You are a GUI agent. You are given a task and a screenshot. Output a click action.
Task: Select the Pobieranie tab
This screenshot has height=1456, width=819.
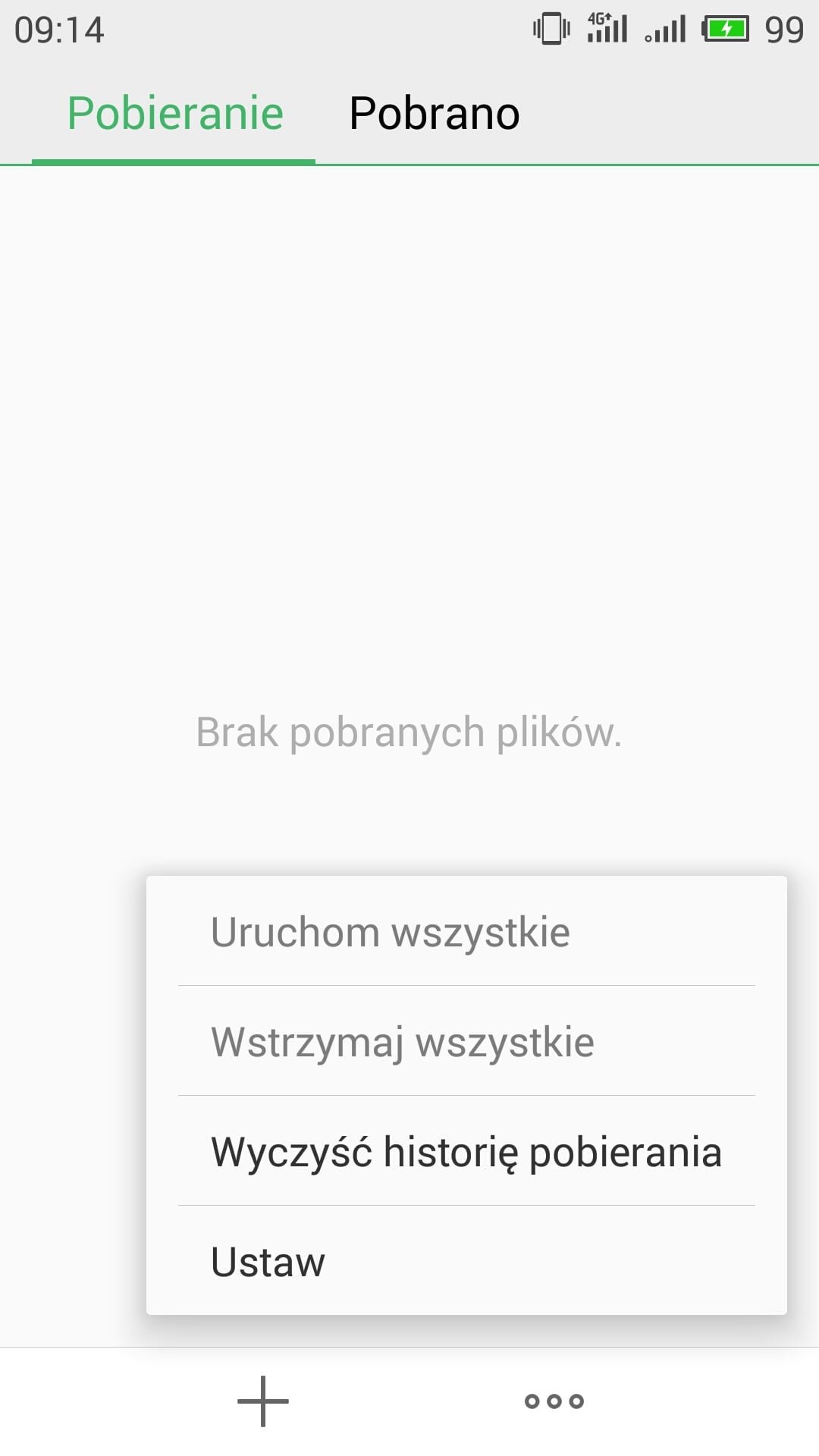(x=175, y=114)
